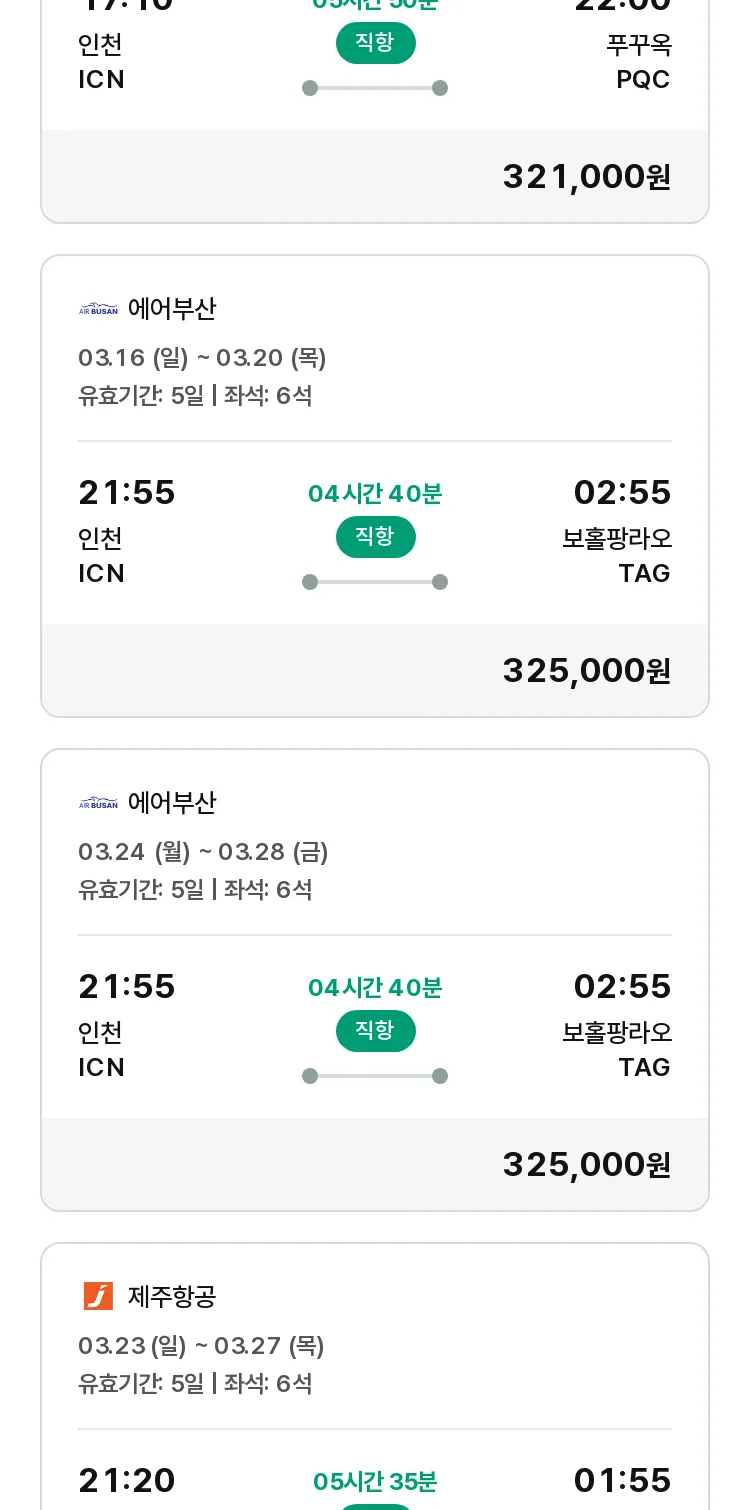750x1510 pixels.
Task: Open the 321,000원 flight to 푸꾸옥 PQC
Action: pos(375,111)
